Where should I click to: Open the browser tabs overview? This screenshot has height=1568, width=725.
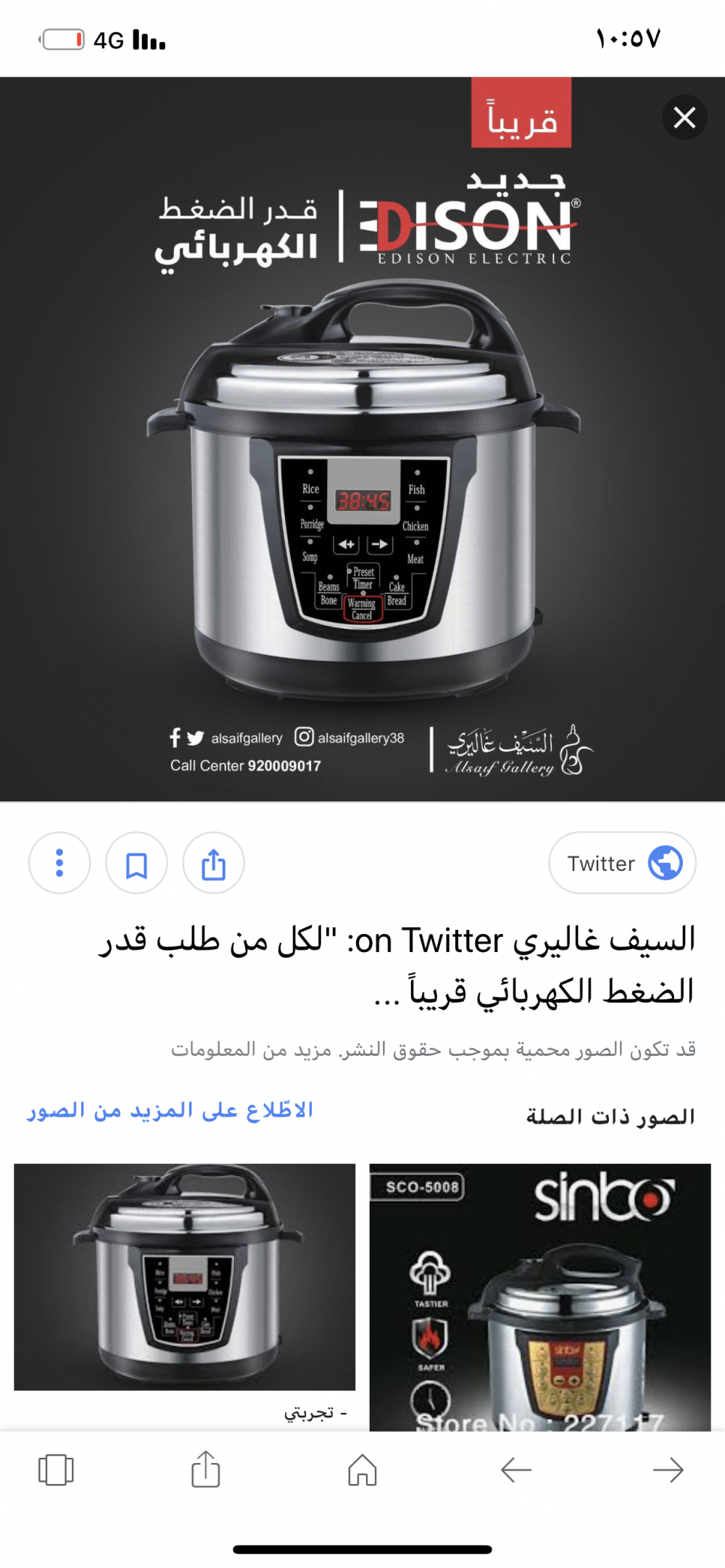point(56,1470)
